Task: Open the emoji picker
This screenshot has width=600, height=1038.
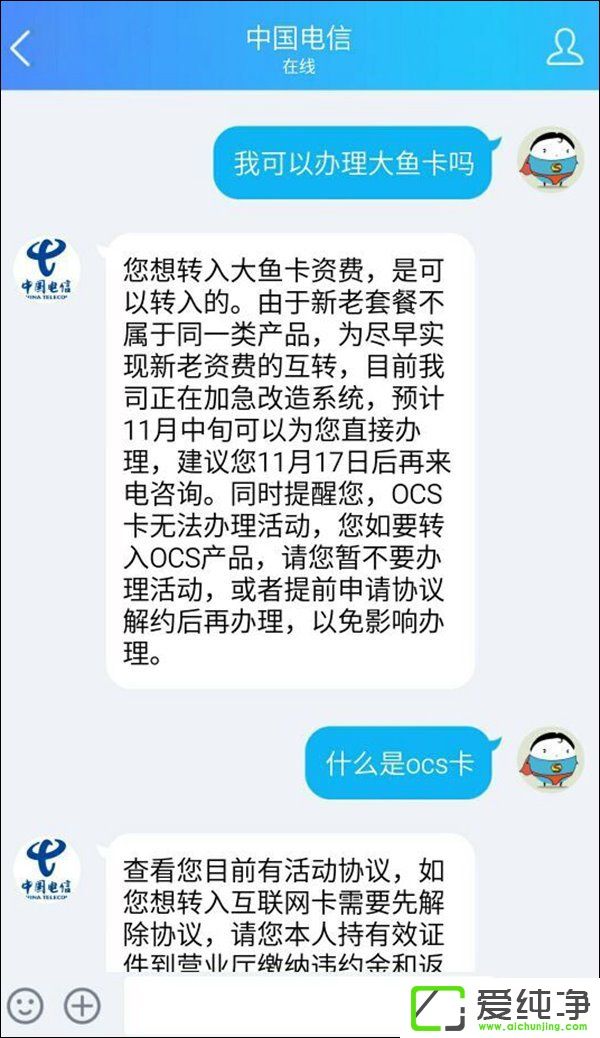Action: click(x=25, y=1005)
